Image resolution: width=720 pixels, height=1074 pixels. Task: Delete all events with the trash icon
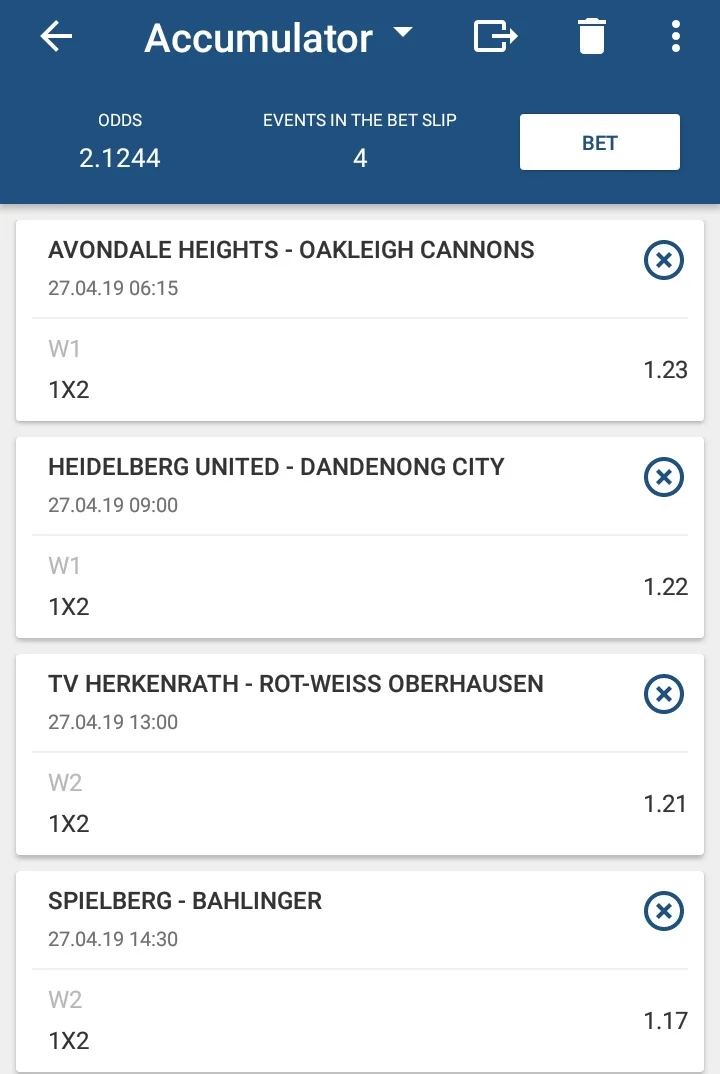(592, 37)
